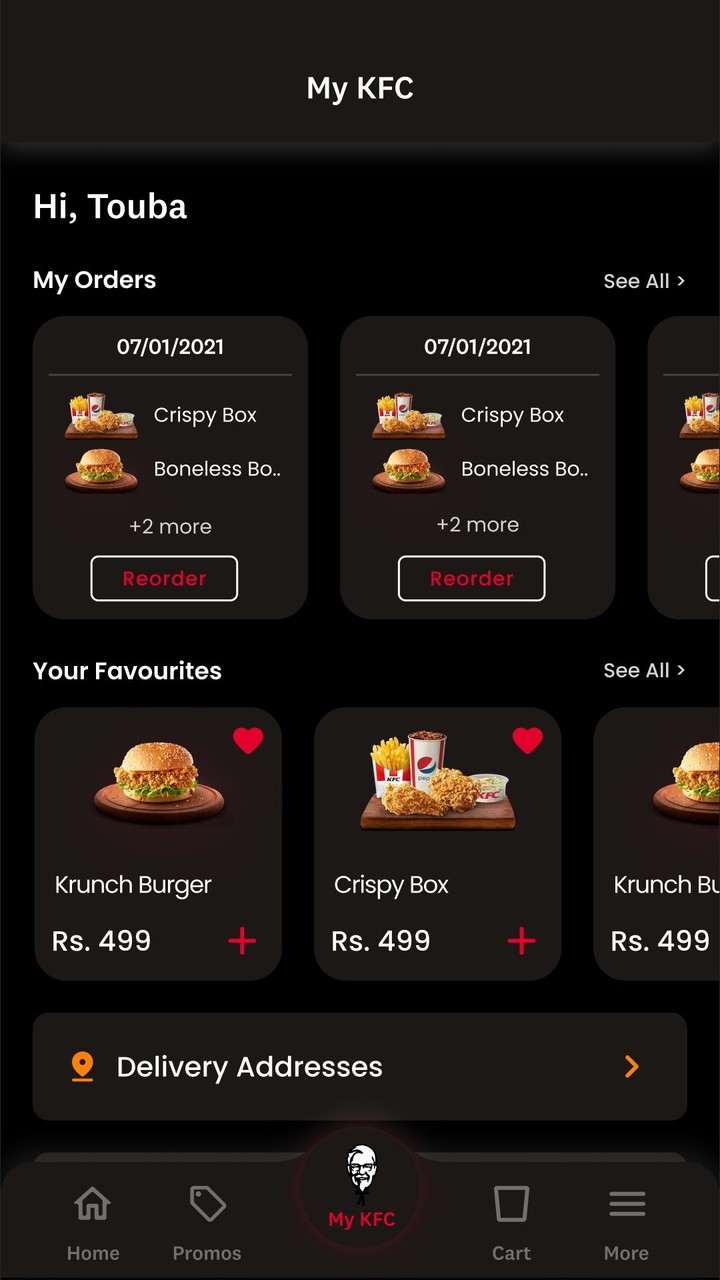Screen dimensions: 720x1280
Task: Unfavourite the Krunch Burger heart
Action: pos(248,740)
